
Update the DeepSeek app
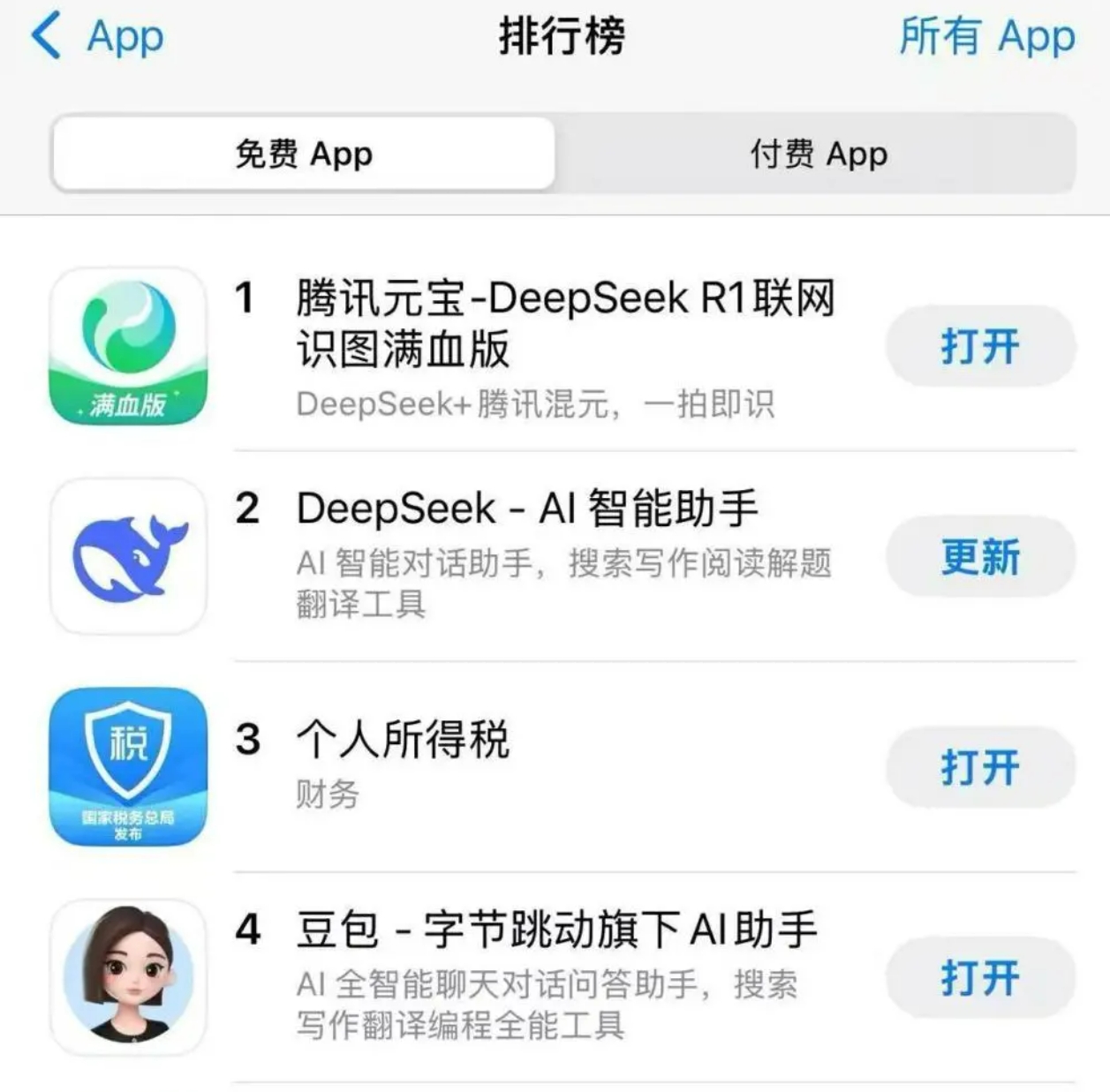click(x=980, y=557)
